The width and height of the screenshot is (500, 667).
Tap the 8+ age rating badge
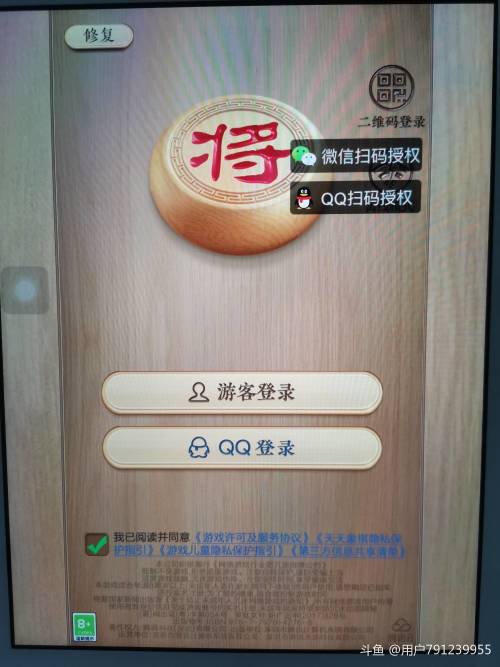point(84,627)
